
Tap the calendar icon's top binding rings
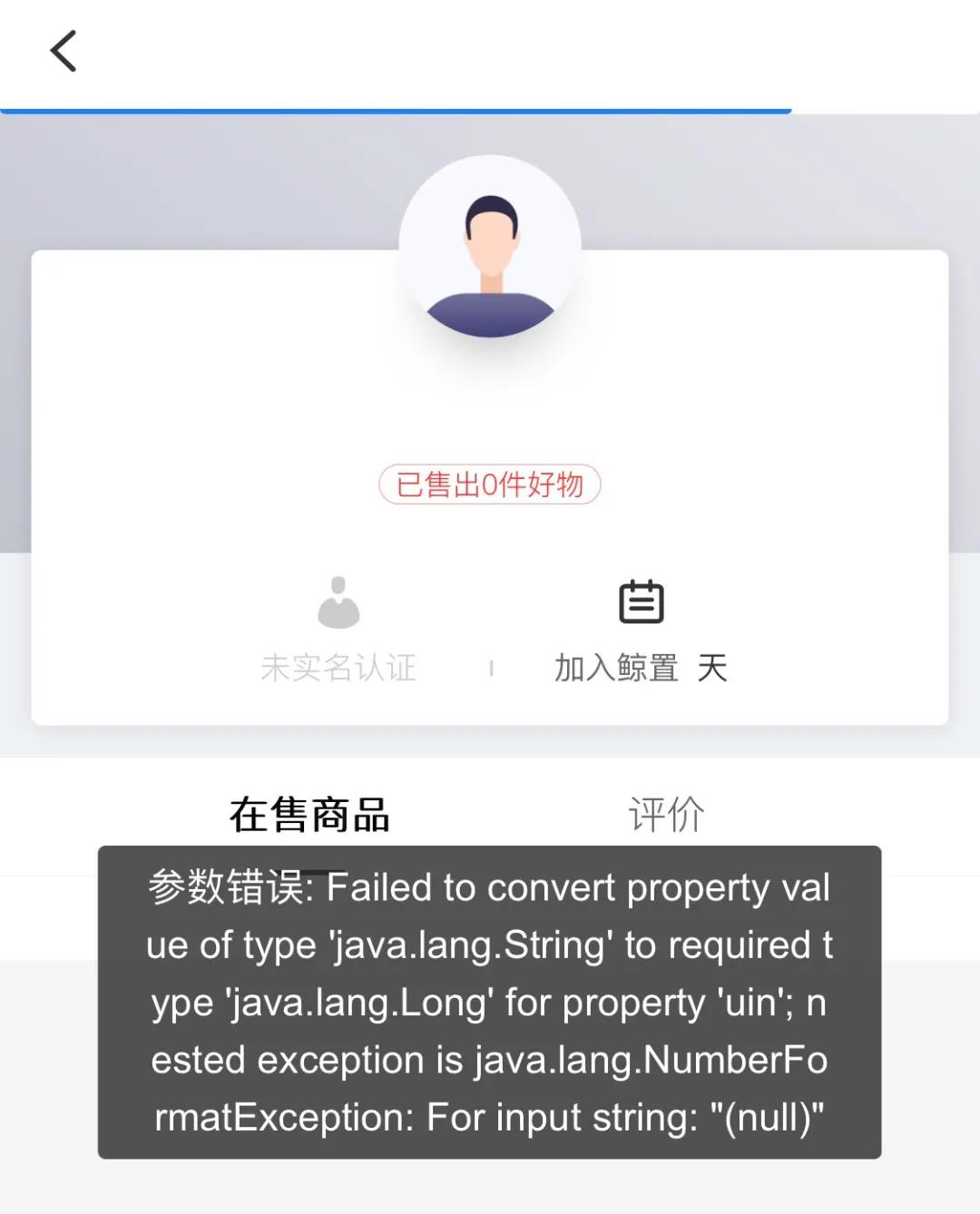point(641,581)
